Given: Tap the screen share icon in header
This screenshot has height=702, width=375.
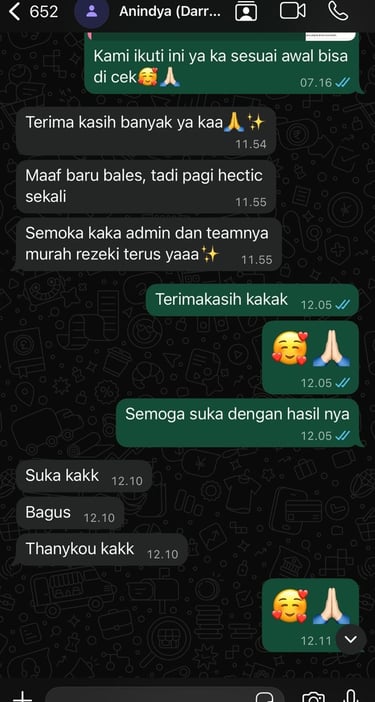Looking at the screenshot, I should pyautogui.click(x=246, y=12).
